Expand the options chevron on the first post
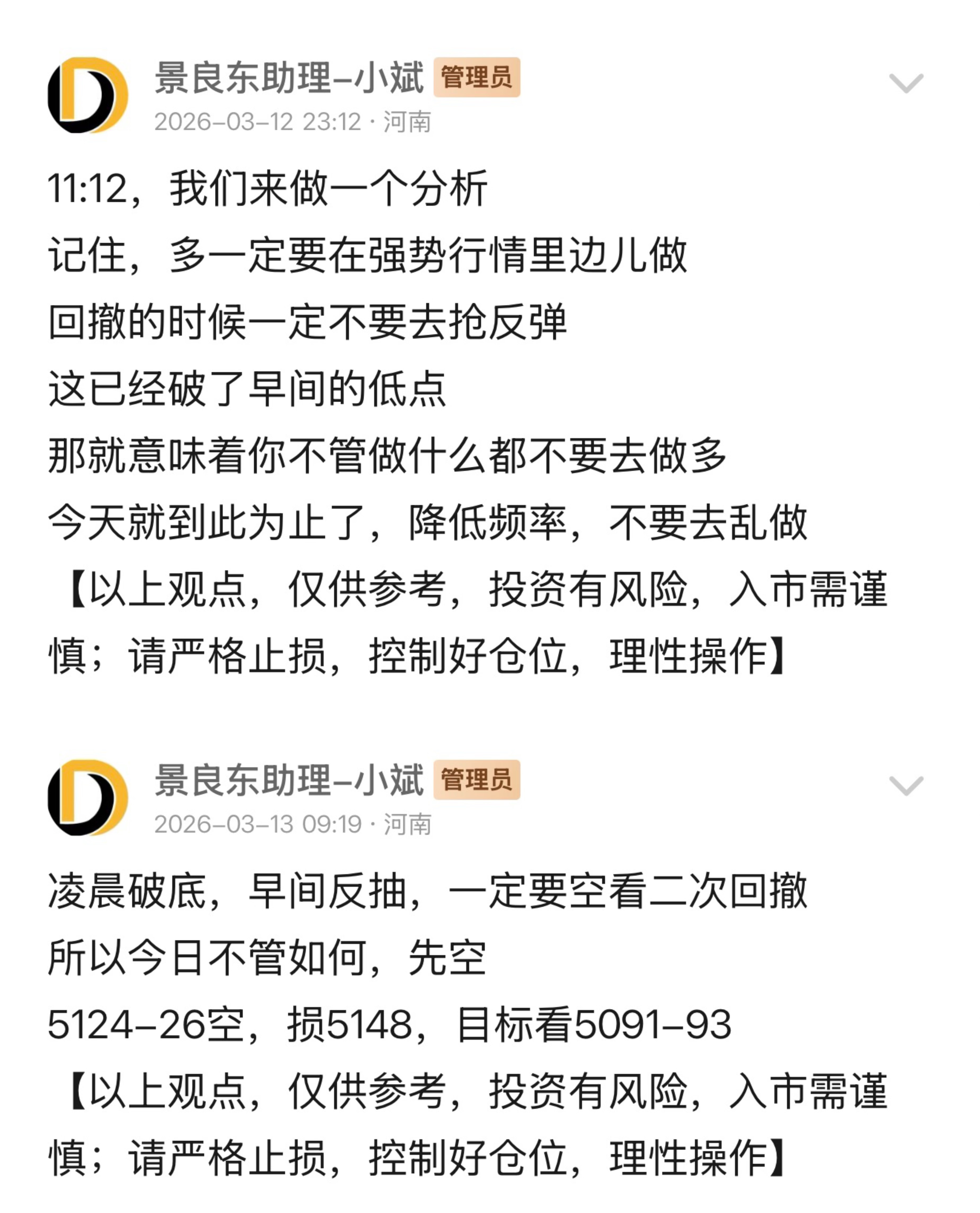This screenshot has width=980, height=1213. coord(906,84)
